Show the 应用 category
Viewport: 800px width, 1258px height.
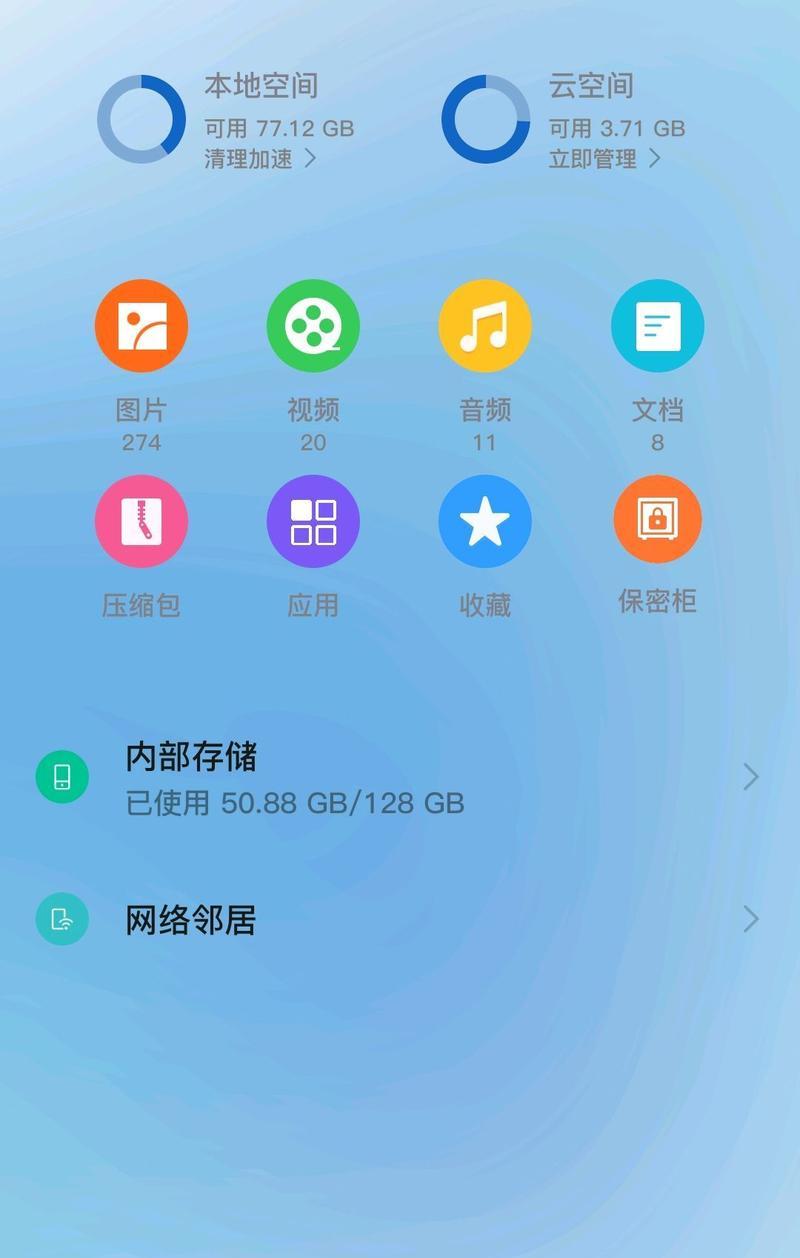(x=313, y=522)
